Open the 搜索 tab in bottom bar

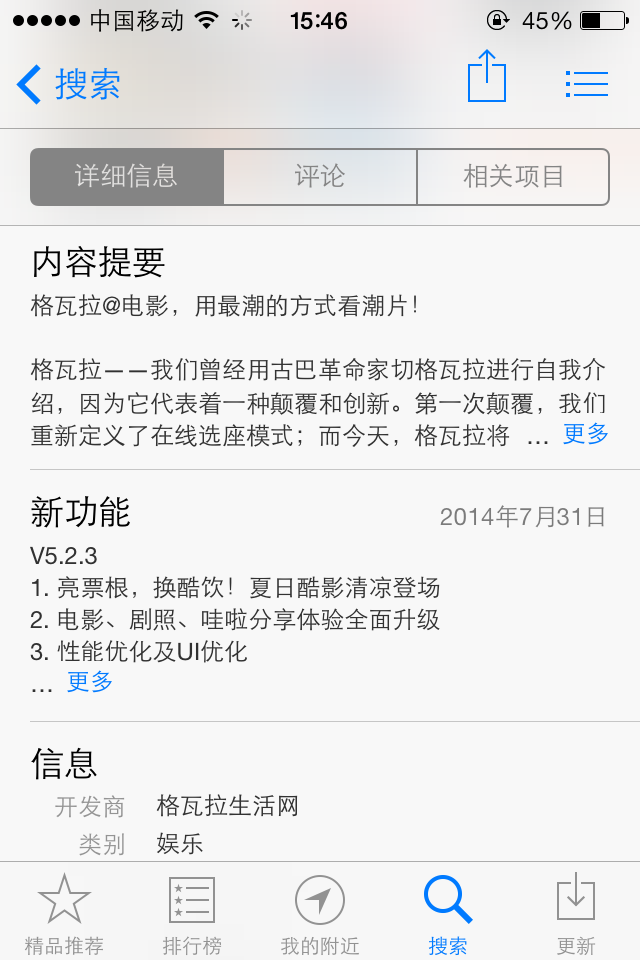[x=448, y=914]
